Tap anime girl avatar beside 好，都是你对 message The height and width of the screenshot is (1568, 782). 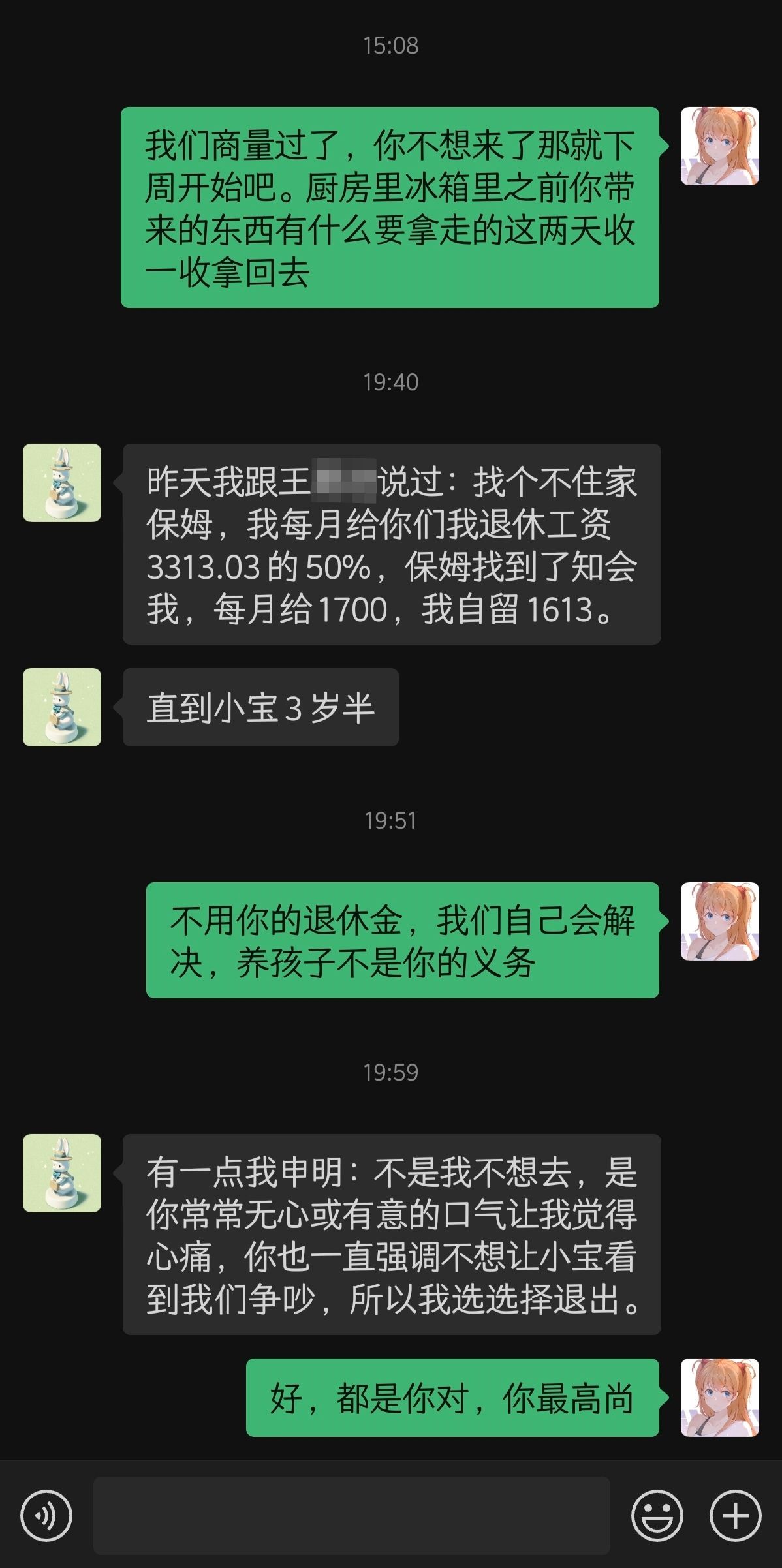pos(720,1397)
